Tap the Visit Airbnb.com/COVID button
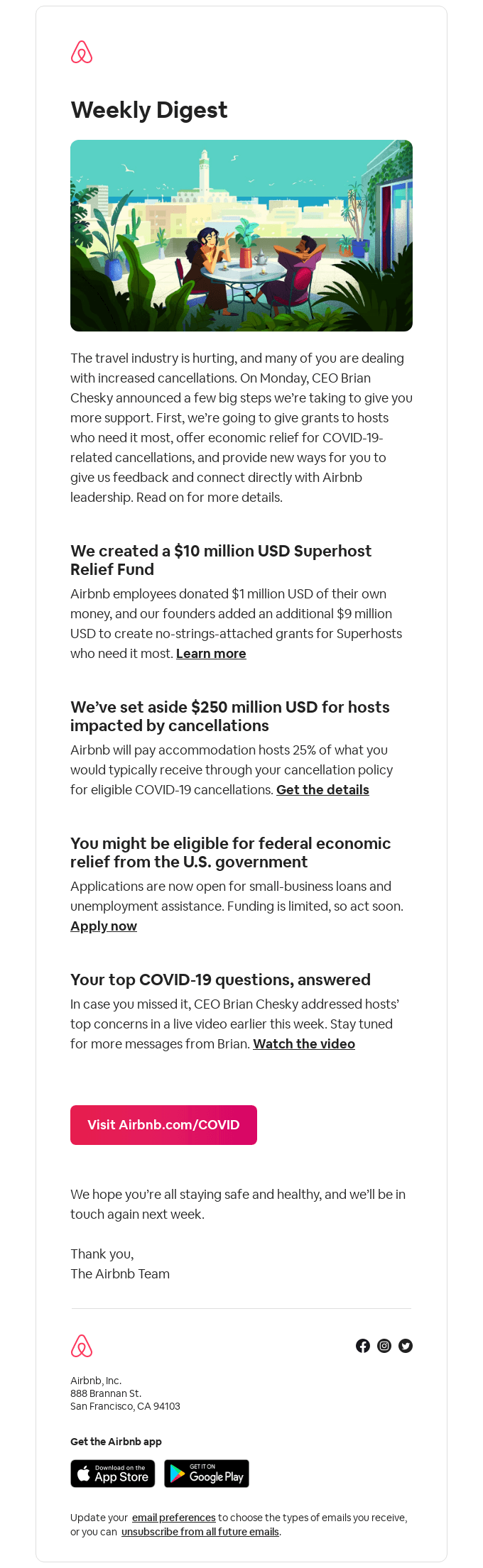The image size is (483, 1568). (x=163, y=1125)
